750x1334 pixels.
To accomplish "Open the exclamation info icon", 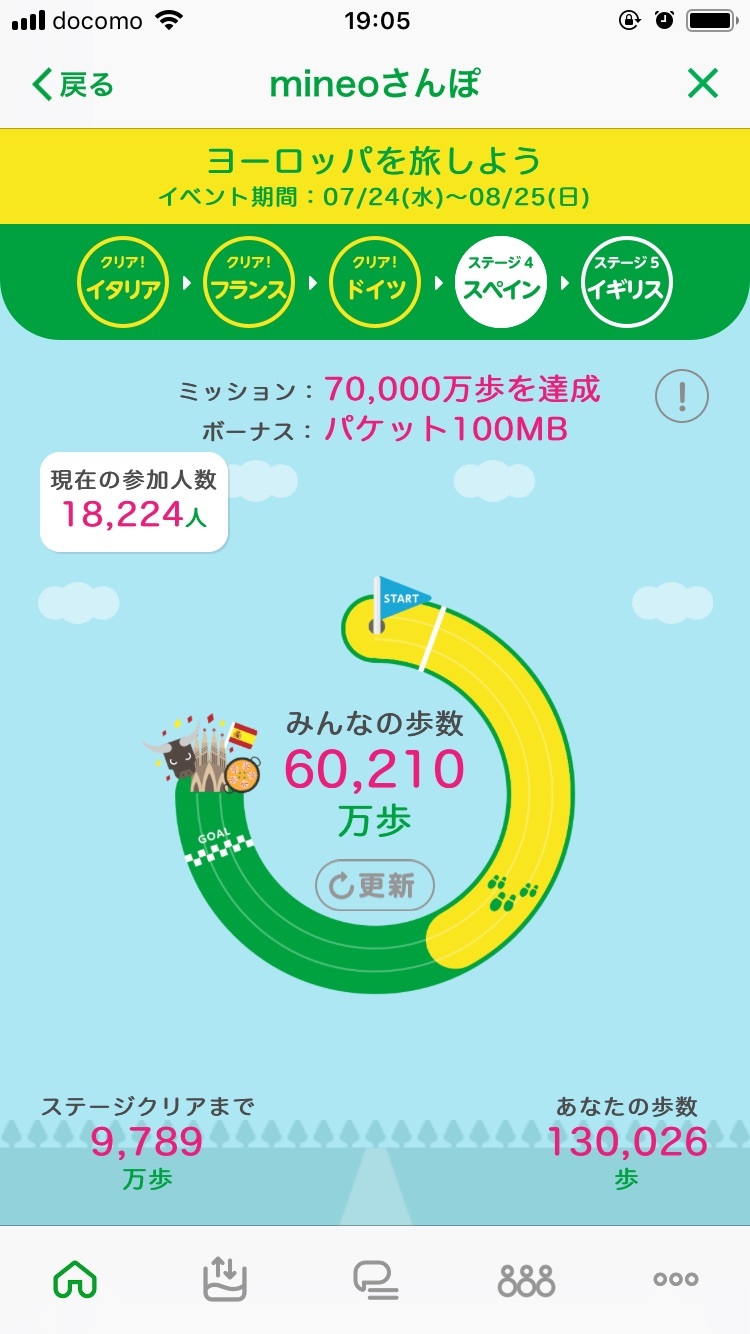I will 682,397.
